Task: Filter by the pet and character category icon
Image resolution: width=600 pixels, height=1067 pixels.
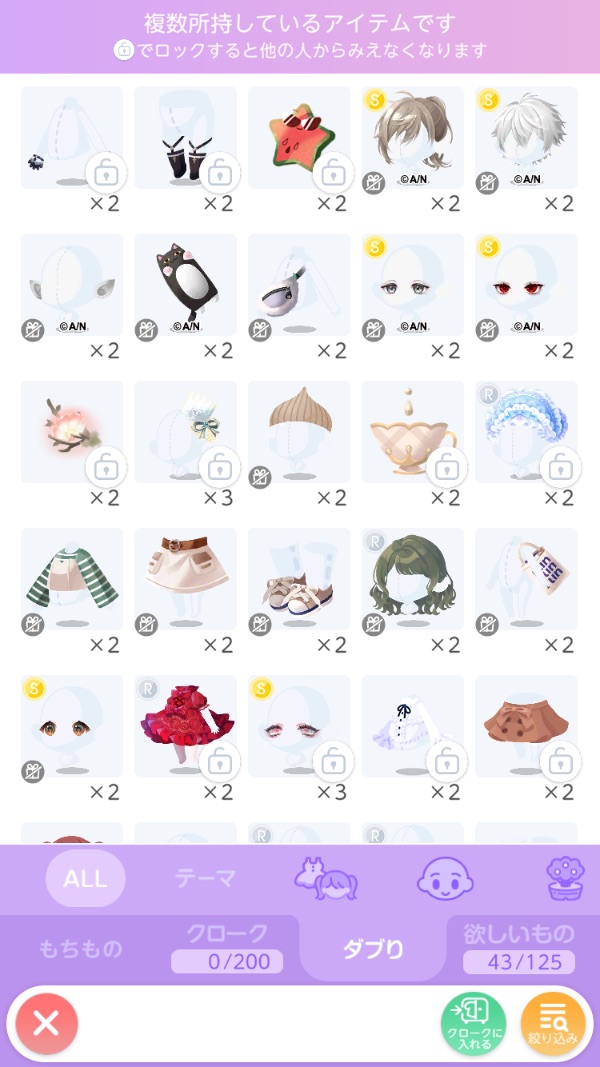Action: click(326, 879)
